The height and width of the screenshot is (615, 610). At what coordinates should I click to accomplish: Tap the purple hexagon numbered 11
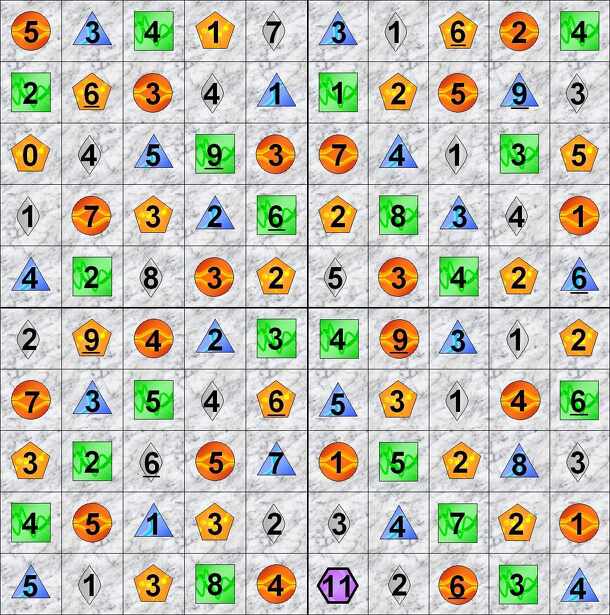pyautogui.click(x=336, y=585)
